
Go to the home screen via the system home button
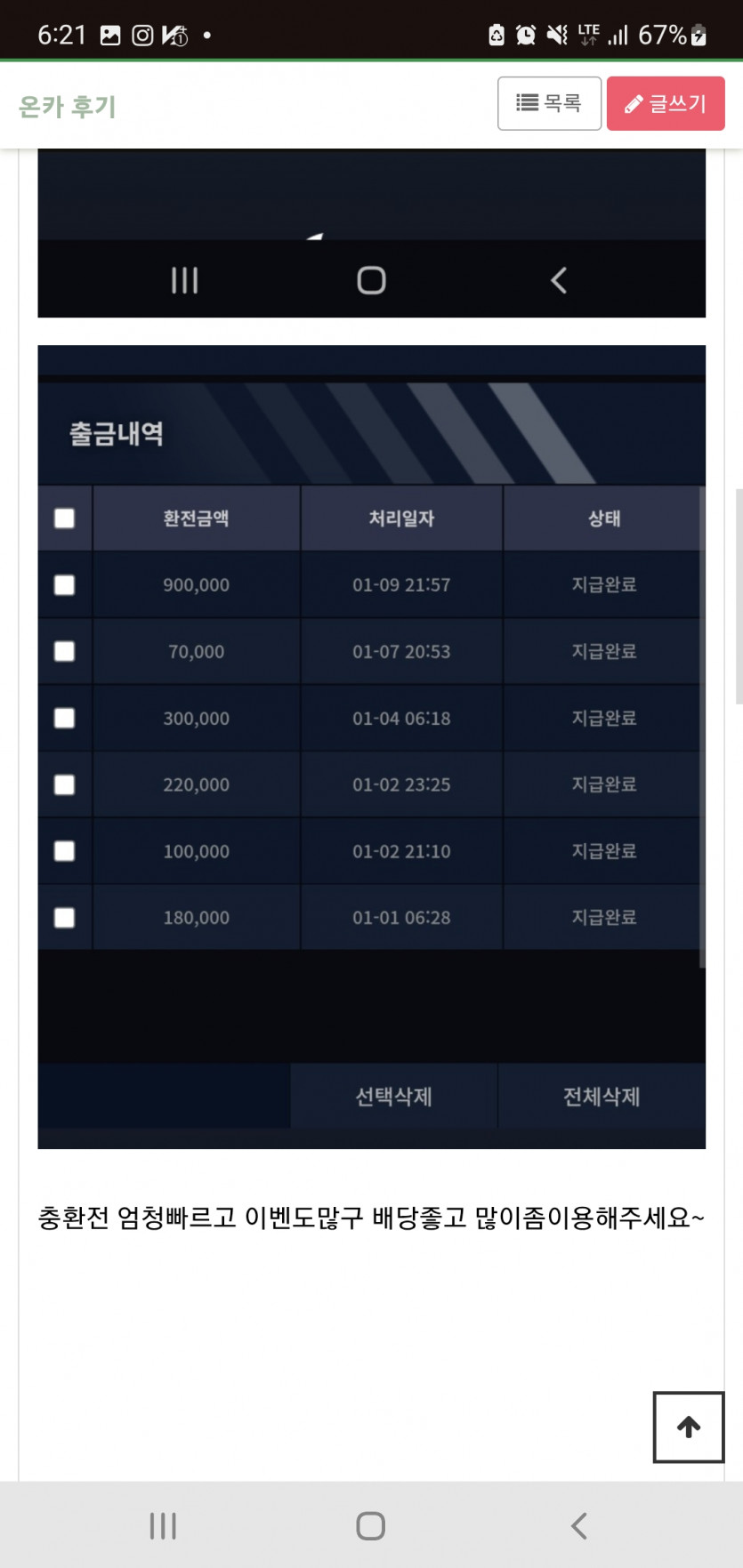tap(370, 1526)
